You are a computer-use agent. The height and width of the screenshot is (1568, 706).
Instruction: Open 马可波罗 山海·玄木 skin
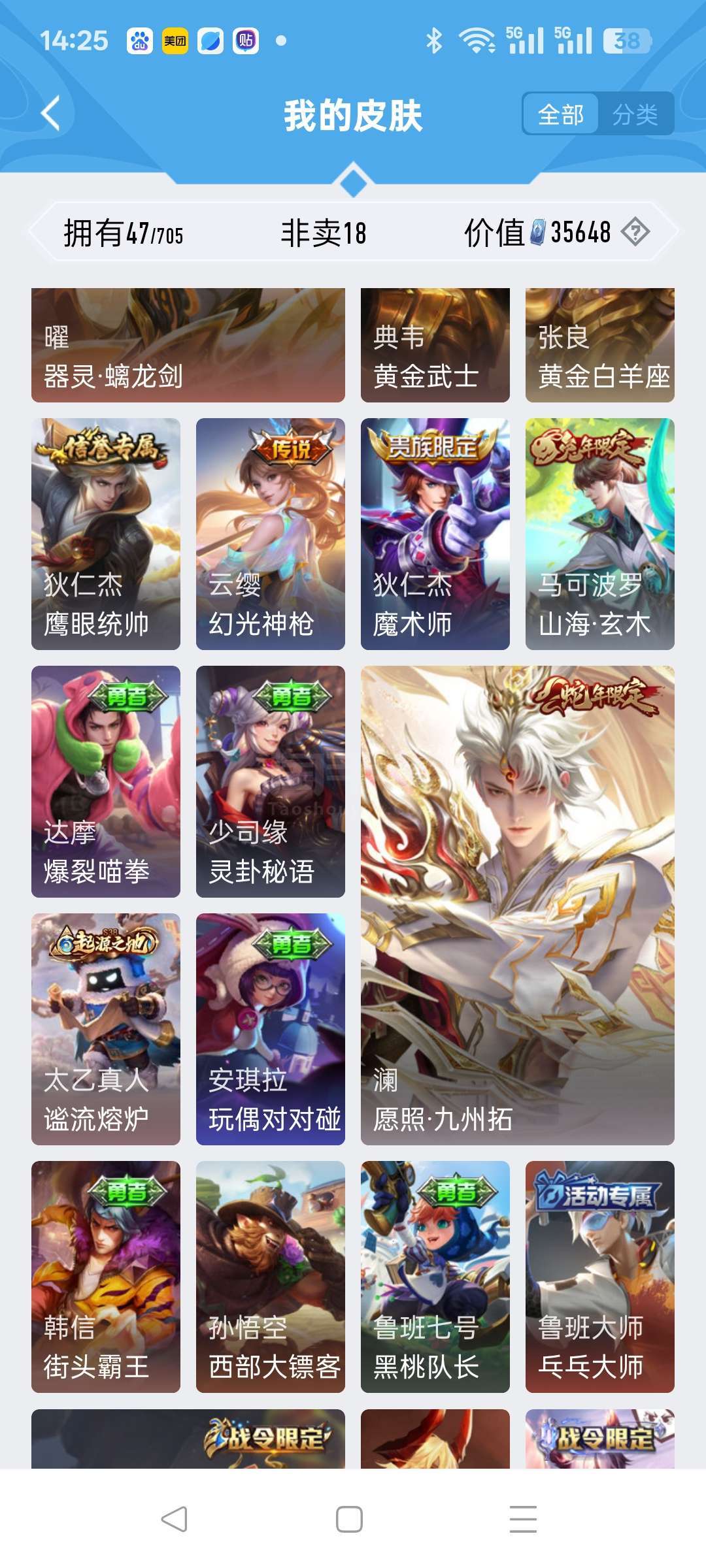tap(600, 534)
